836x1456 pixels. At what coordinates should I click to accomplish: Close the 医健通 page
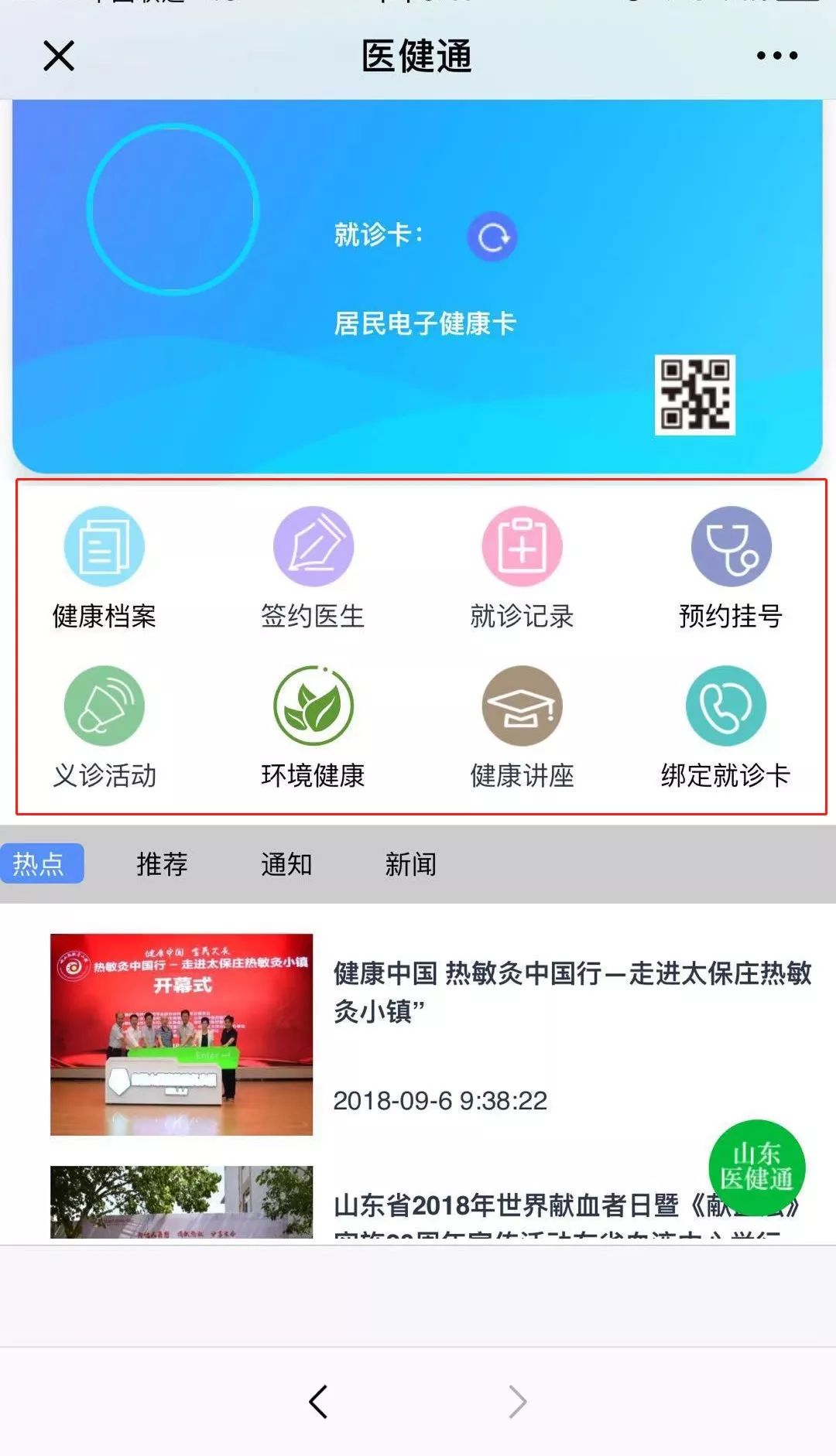coord(59,56)
